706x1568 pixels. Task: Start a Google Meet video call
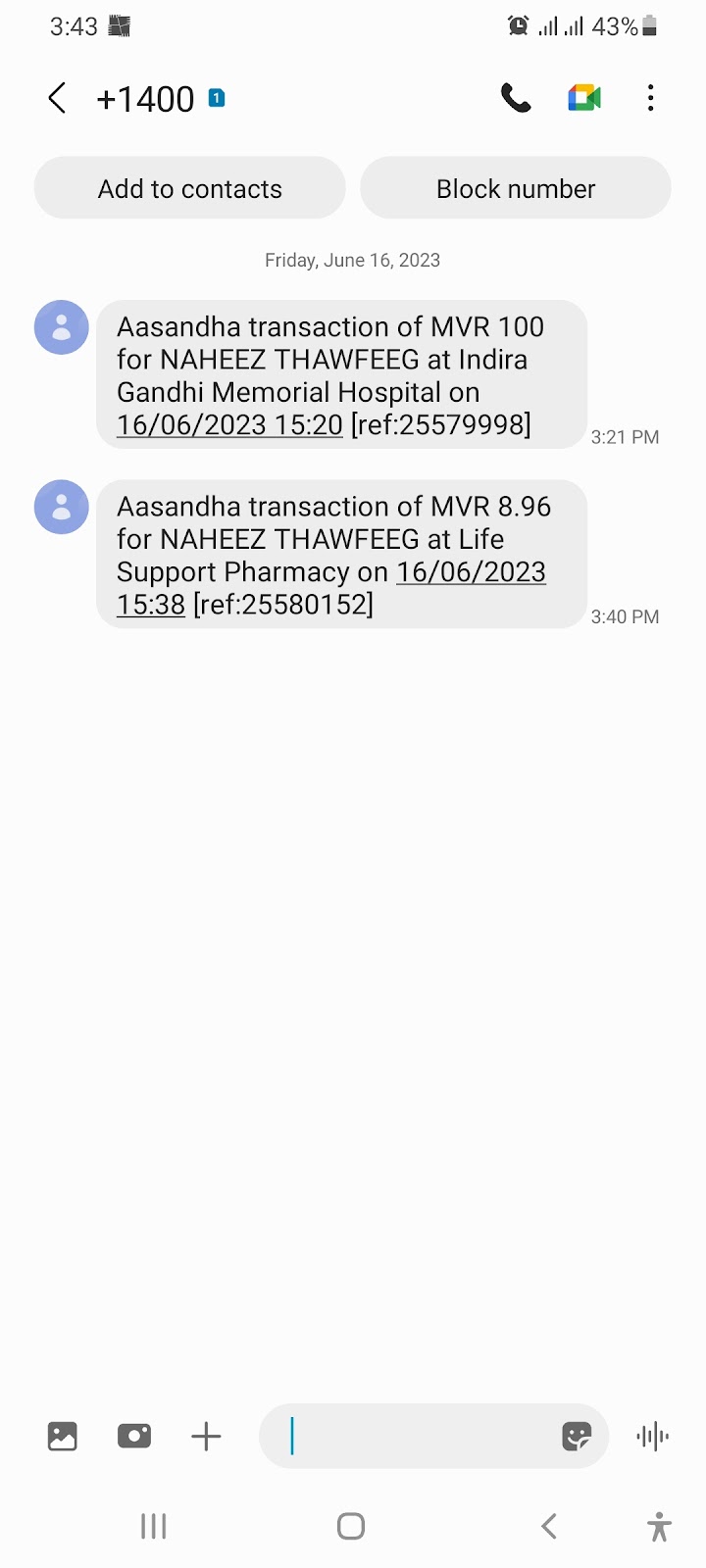point(584,98)
